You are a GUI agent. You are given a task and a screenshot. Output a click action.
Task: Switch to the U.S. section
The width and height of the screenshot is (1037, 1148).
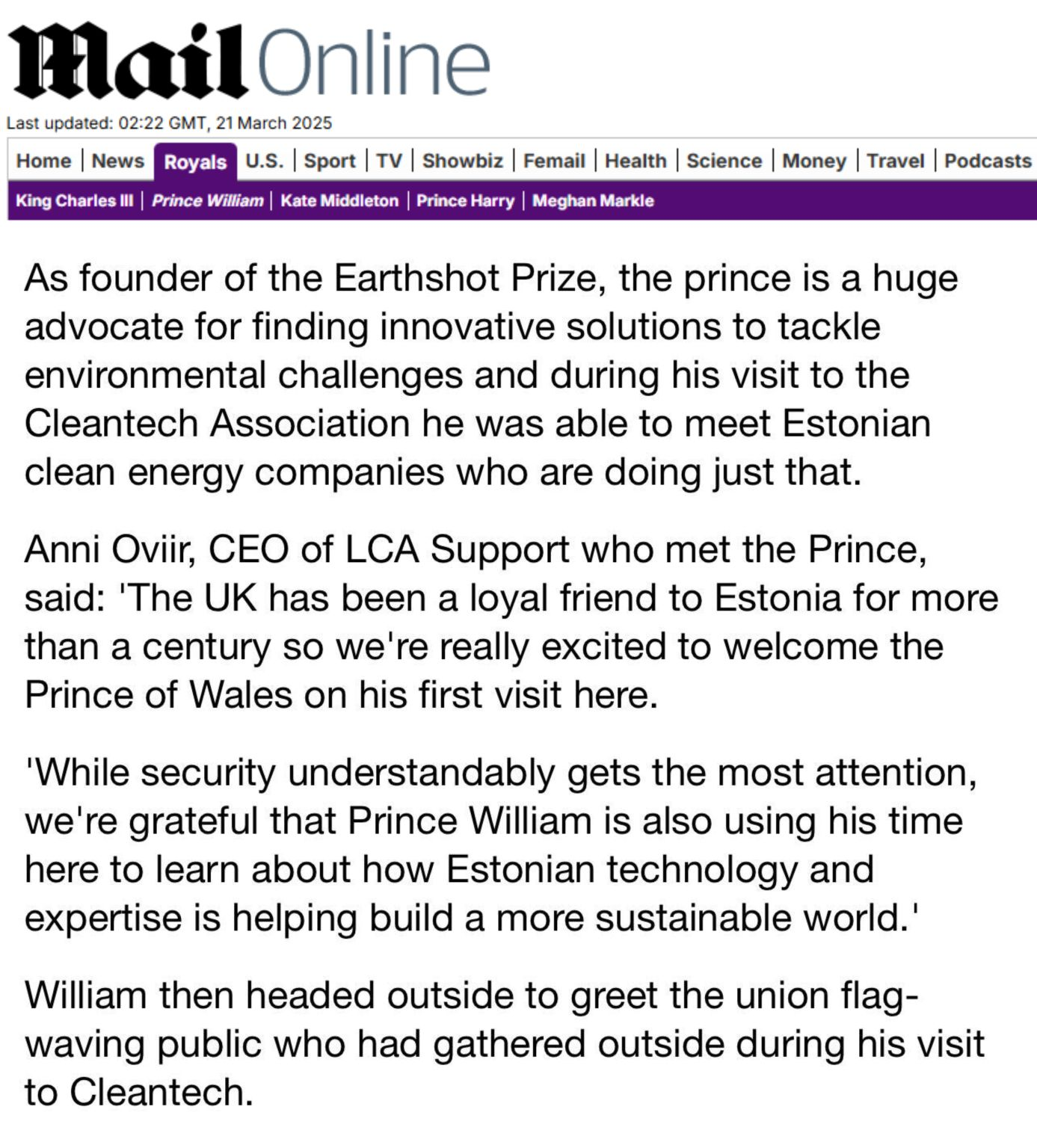tap(265, 161)
